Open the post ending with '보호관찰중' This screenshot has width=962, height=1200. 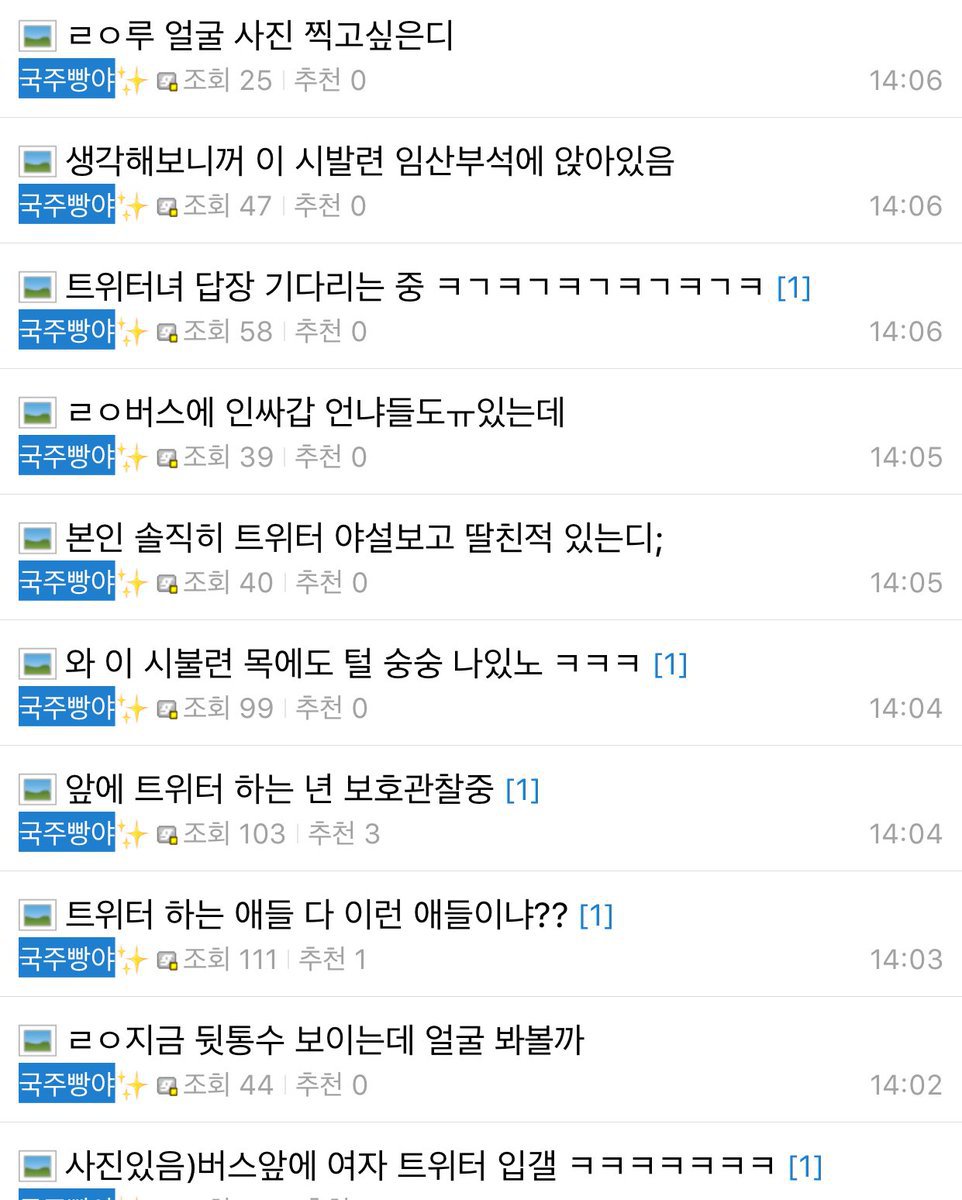click(x=280, y=789)
